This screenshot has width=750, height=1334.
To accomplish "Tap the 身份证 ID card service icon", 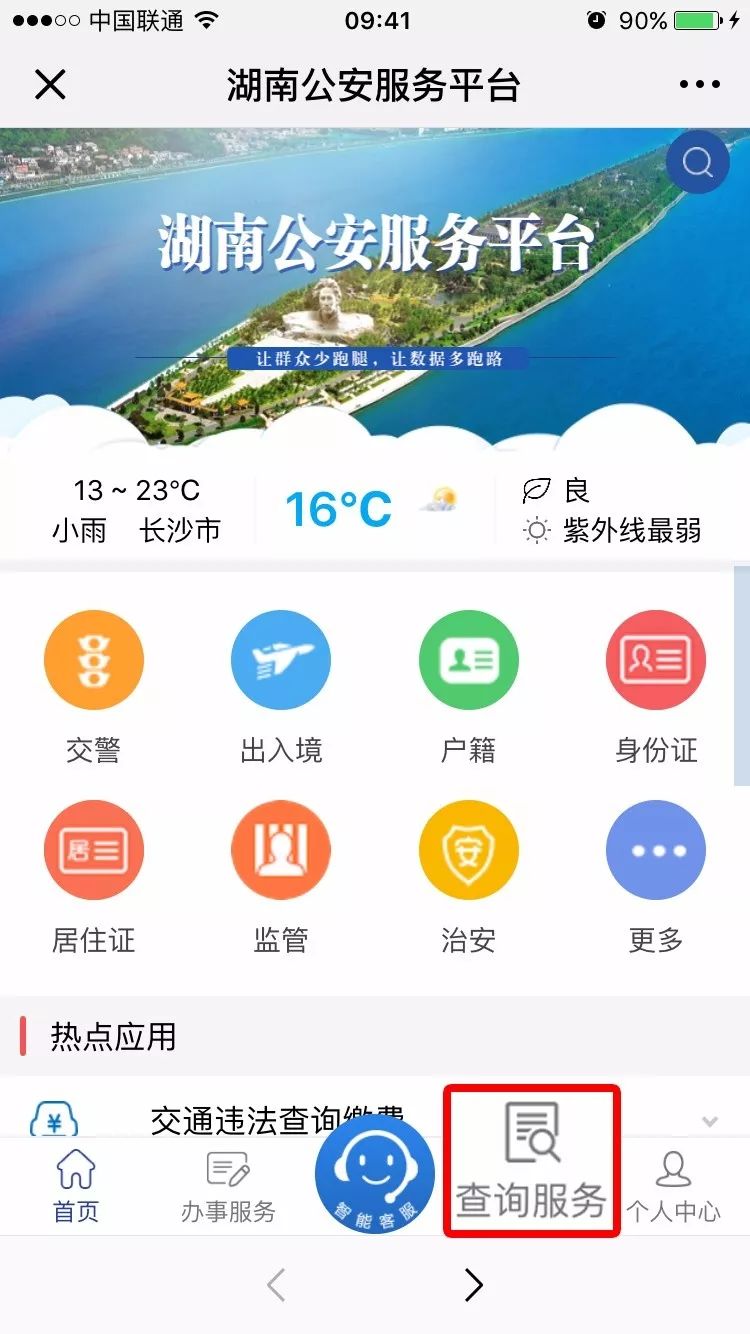I will pyautogui.click(x=655, y=660).
